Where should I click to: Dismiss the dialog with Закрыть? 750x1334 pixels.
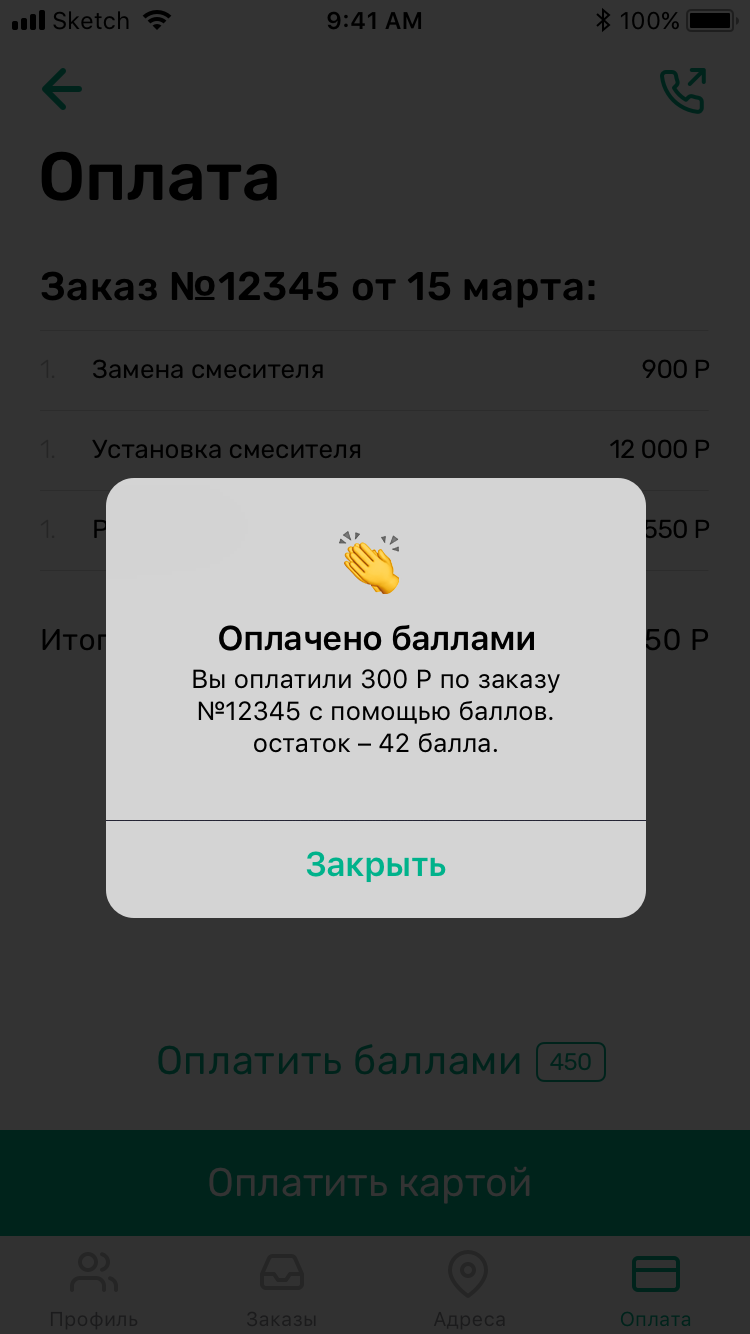375,865
